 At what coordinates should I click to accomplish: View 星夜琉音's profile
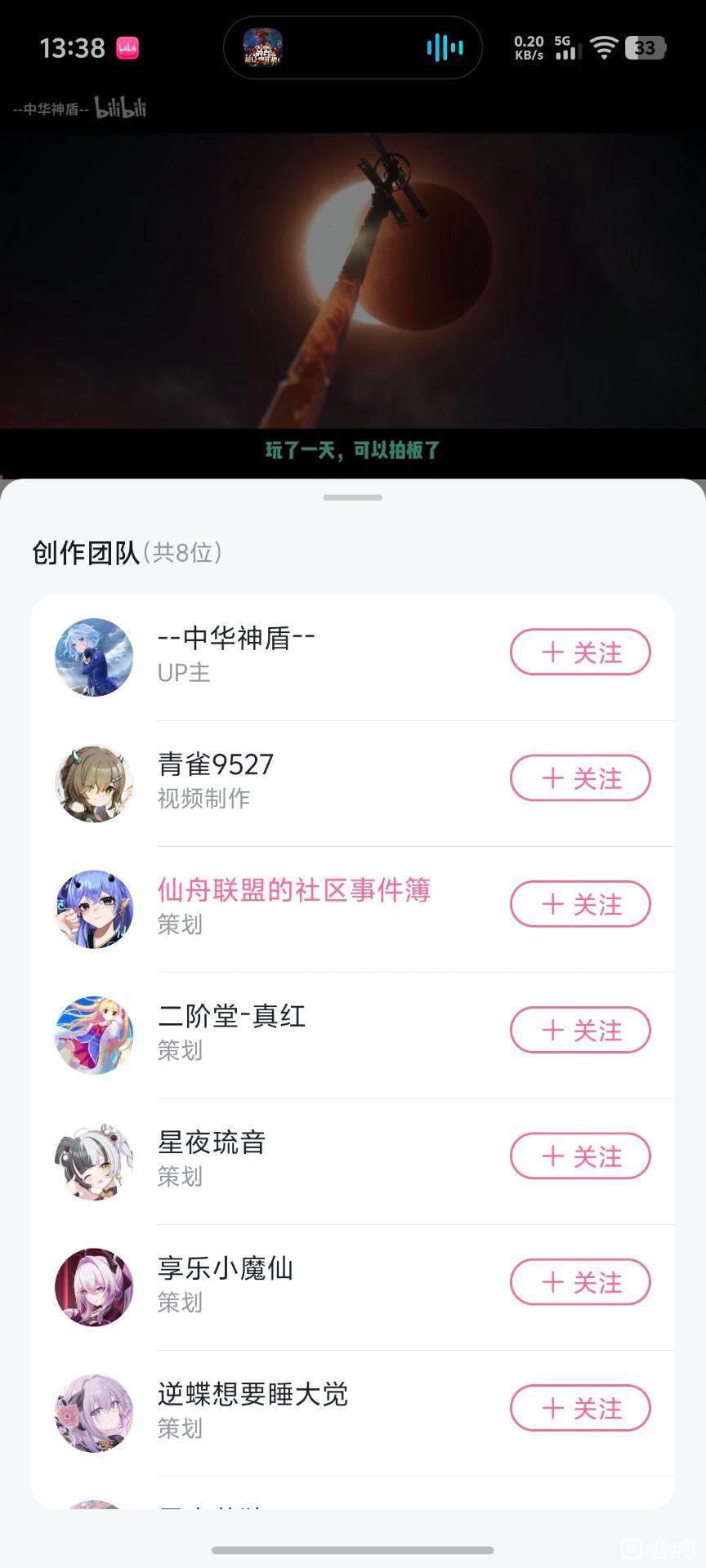[x=94, y=1161]
